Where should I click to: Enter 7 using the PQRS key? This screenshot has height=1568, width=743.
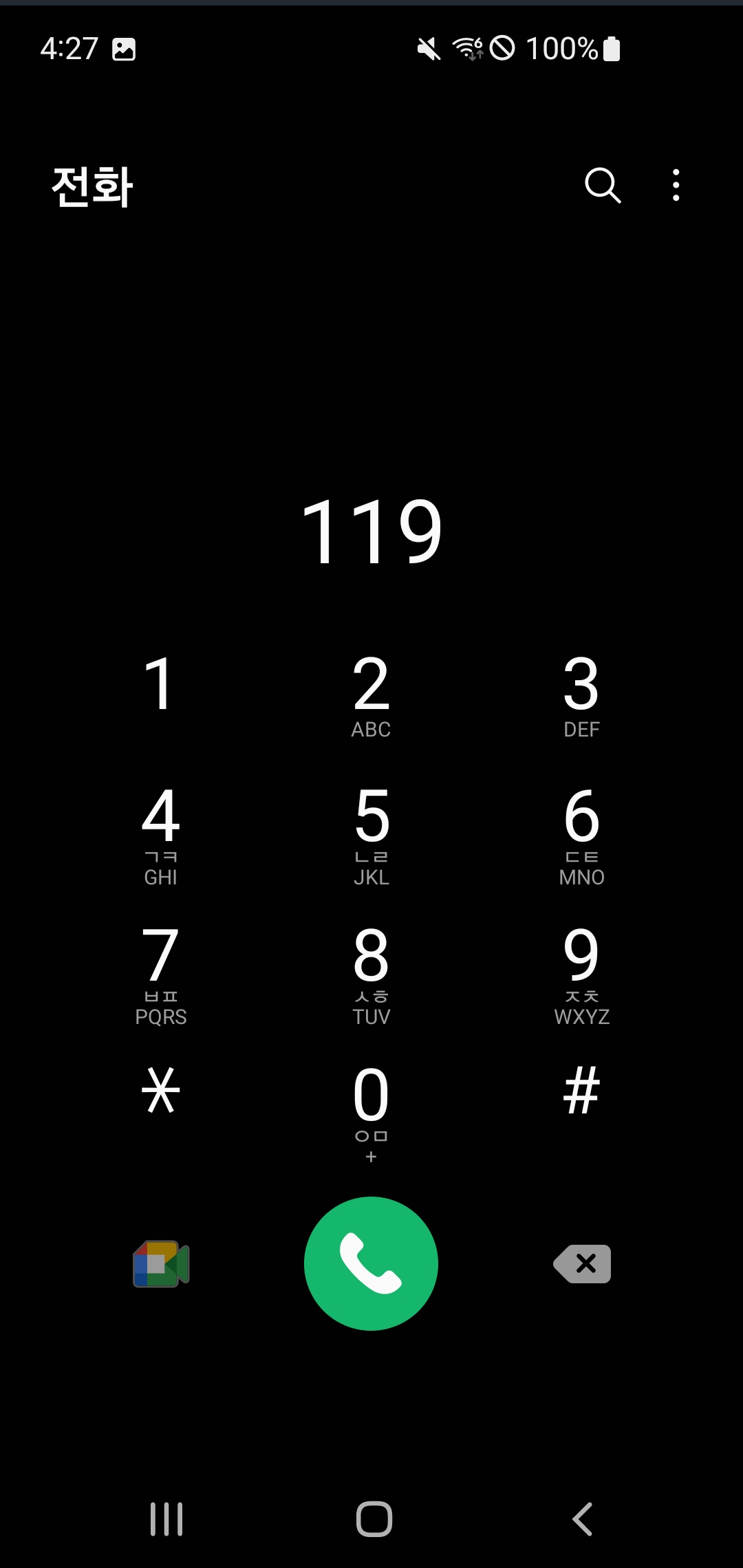coord(160,975)
